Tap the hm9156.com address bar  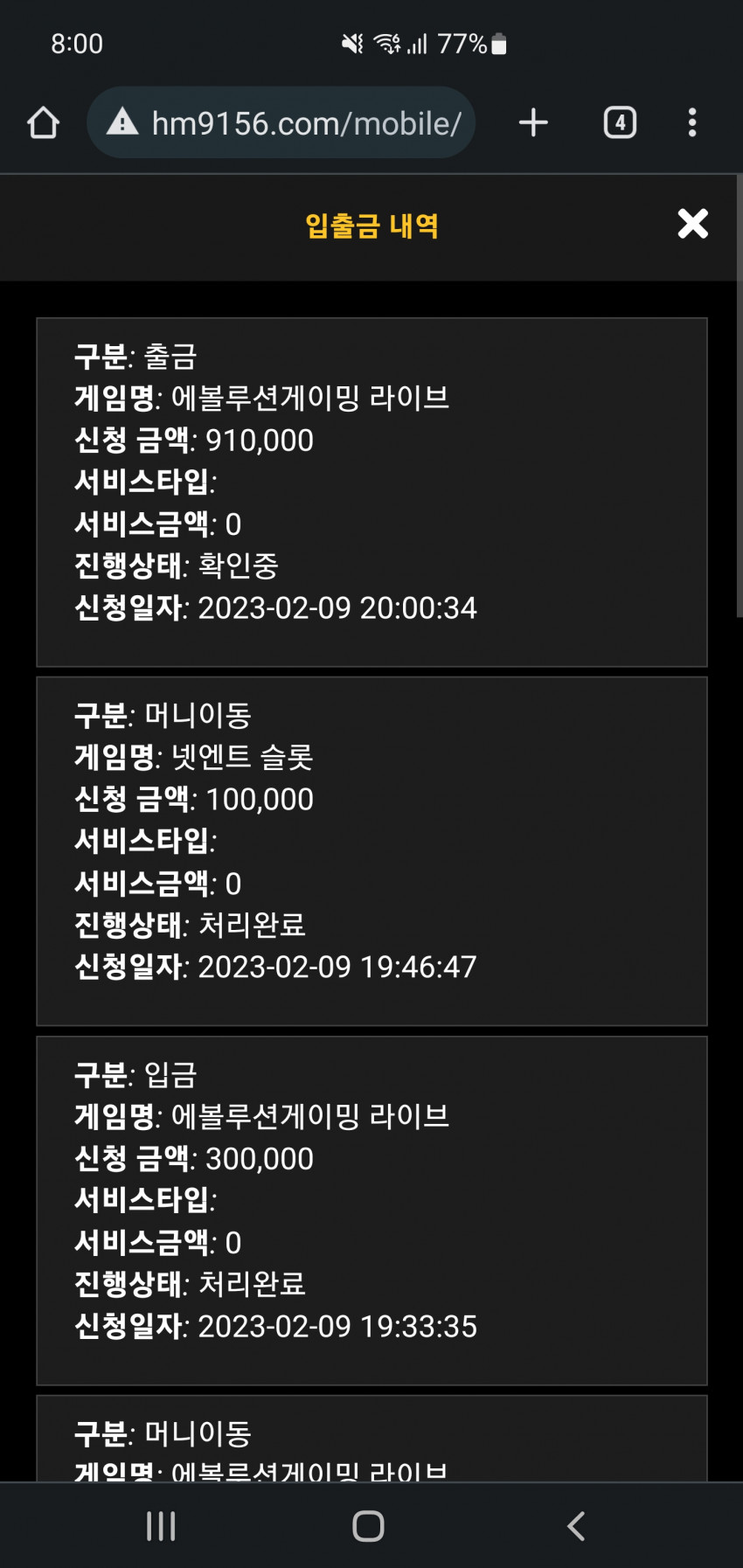[281, 122]
